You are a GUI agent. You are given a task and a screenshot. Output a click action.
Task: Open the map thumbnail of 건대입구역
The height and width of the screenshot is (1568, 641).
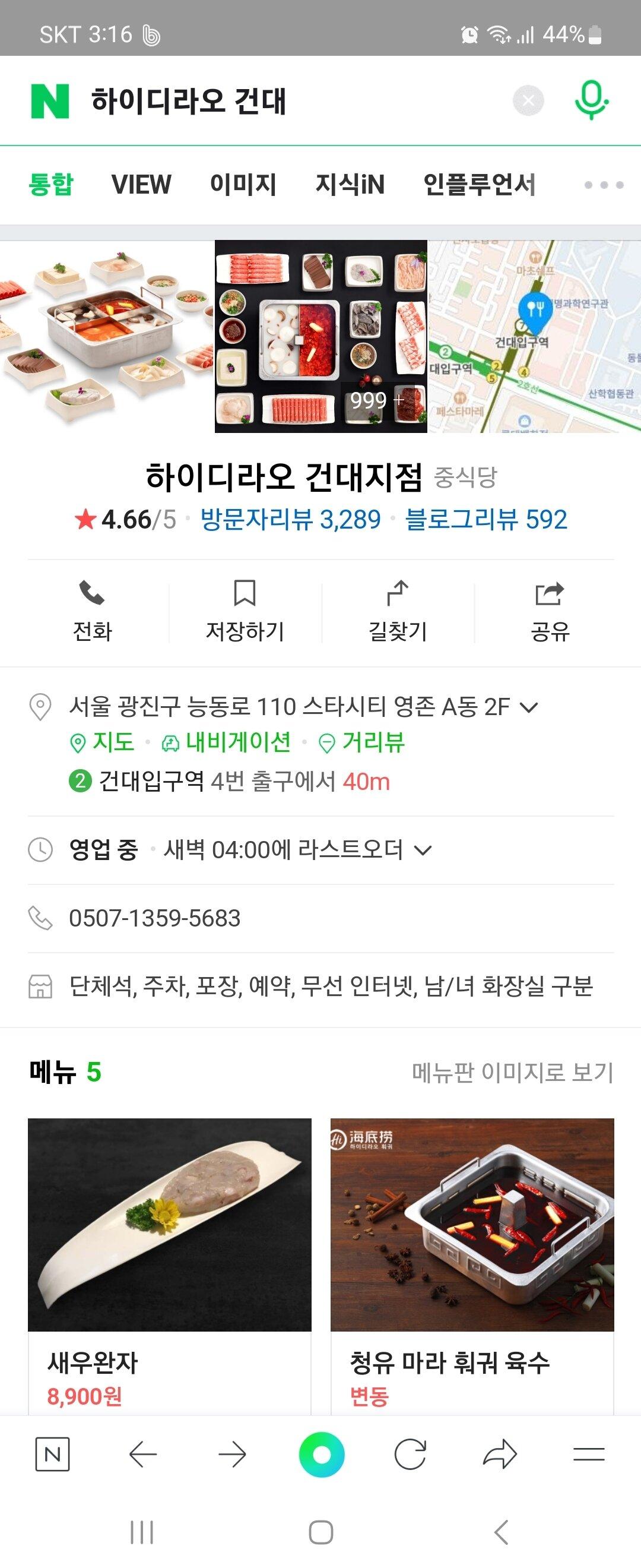535,337
